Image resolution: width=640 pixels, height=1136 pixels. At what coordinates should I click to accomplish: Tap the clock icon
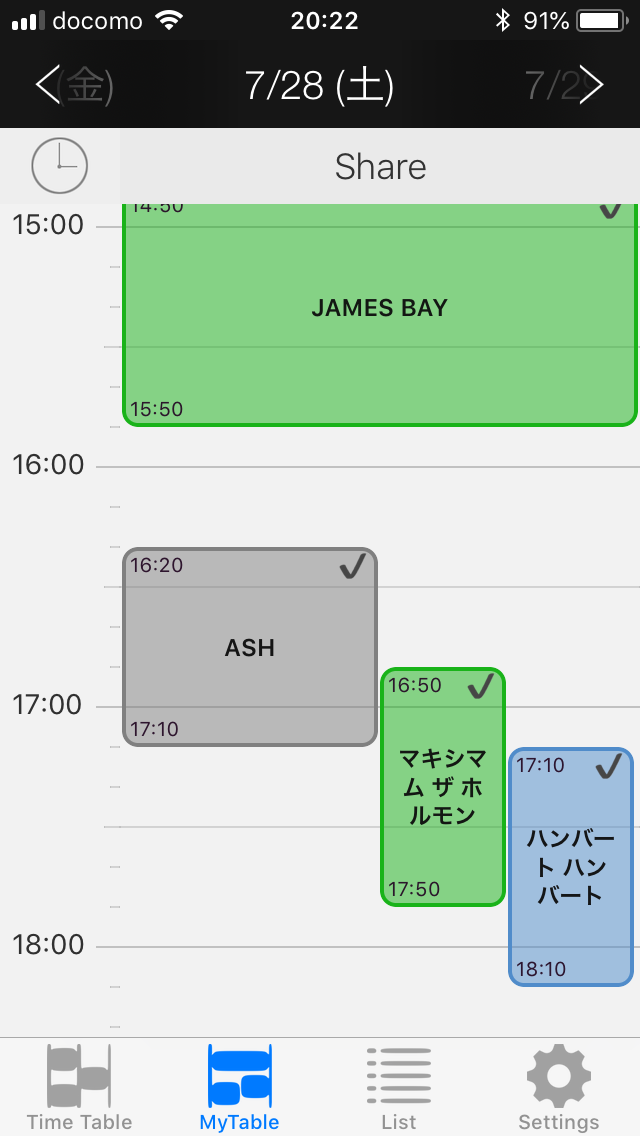(60, 166)
